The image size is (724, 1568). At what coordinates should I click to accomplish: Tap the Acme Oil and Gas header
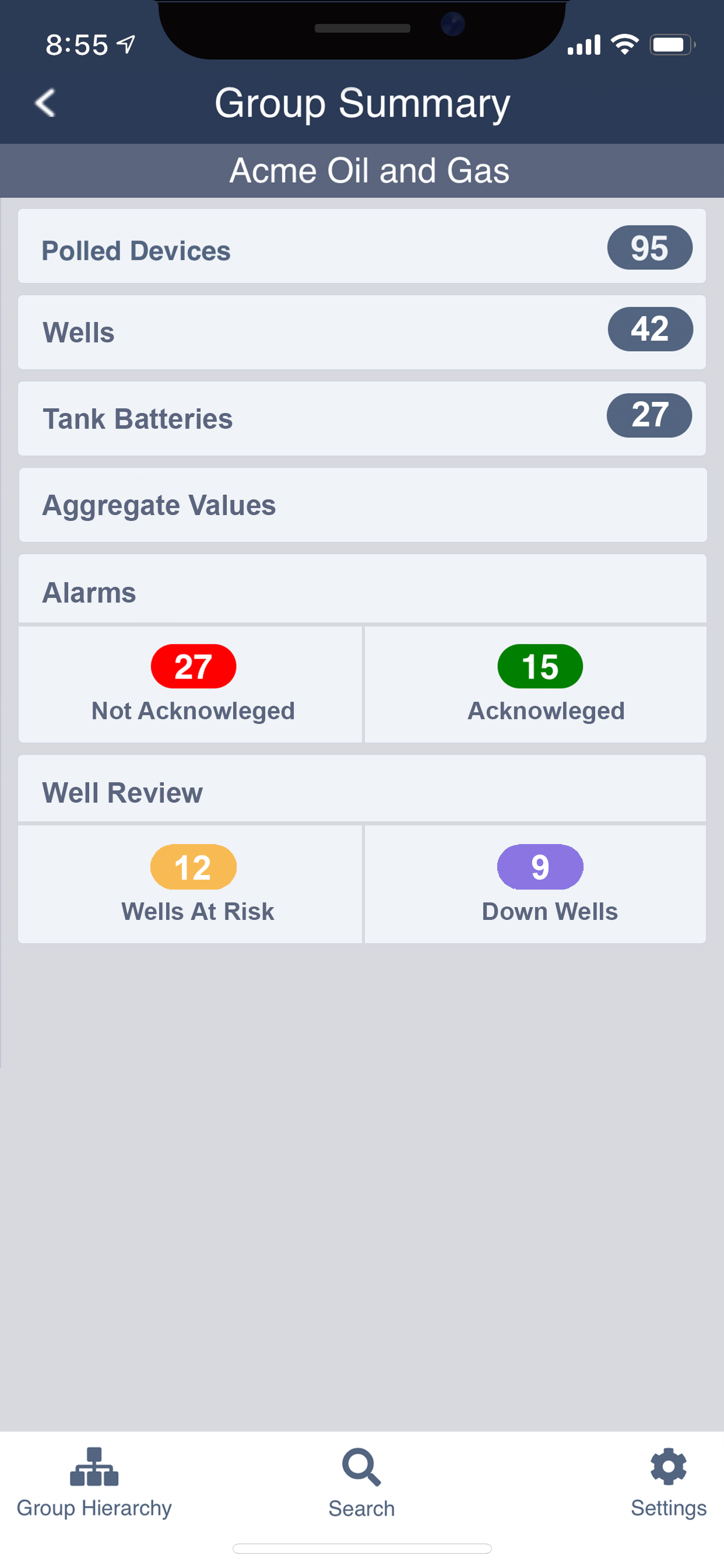361,170
